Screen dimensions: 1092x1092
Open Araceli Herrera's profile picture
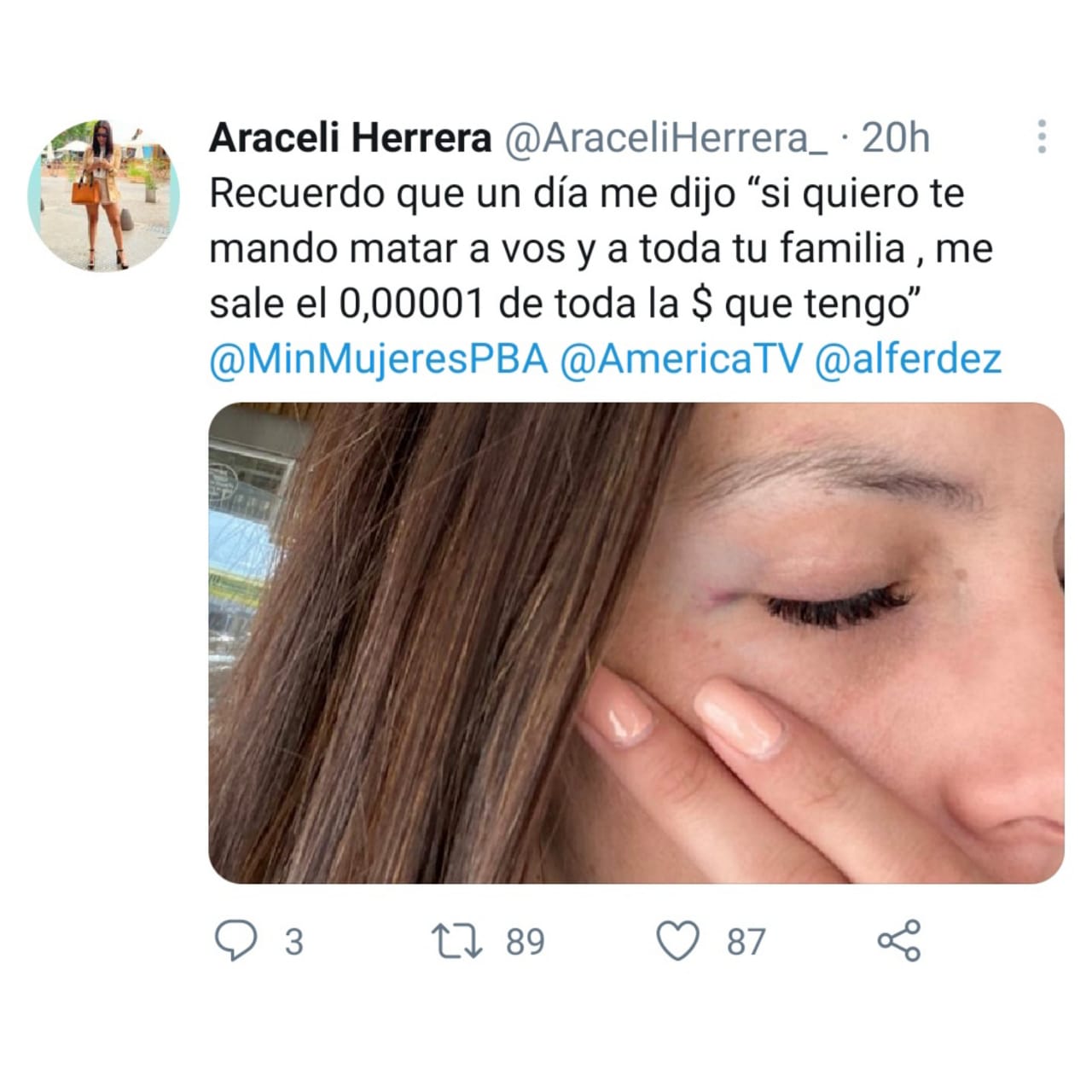click(x=103, y=195)
